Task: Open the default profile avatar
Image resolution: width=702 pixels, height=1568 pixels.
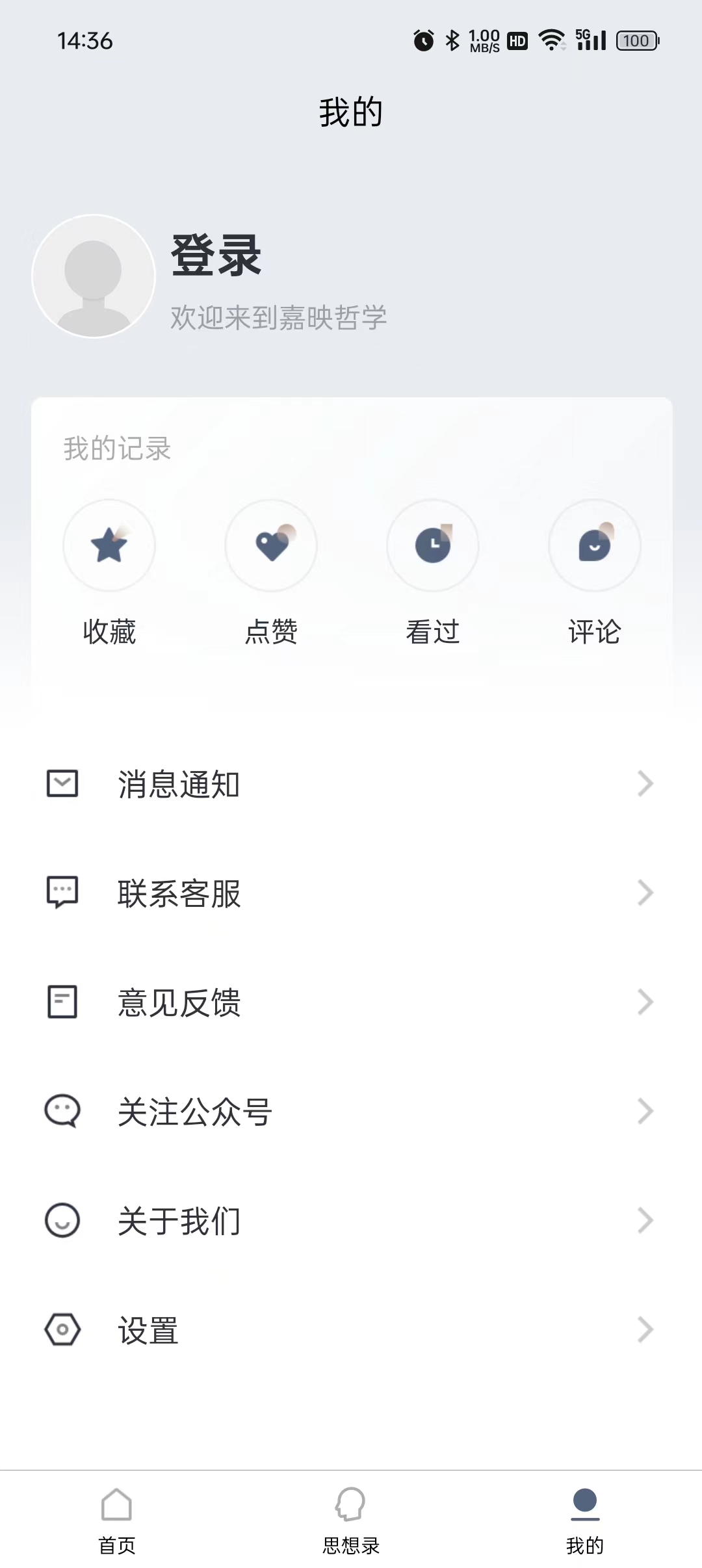Action: click(94, 276)
